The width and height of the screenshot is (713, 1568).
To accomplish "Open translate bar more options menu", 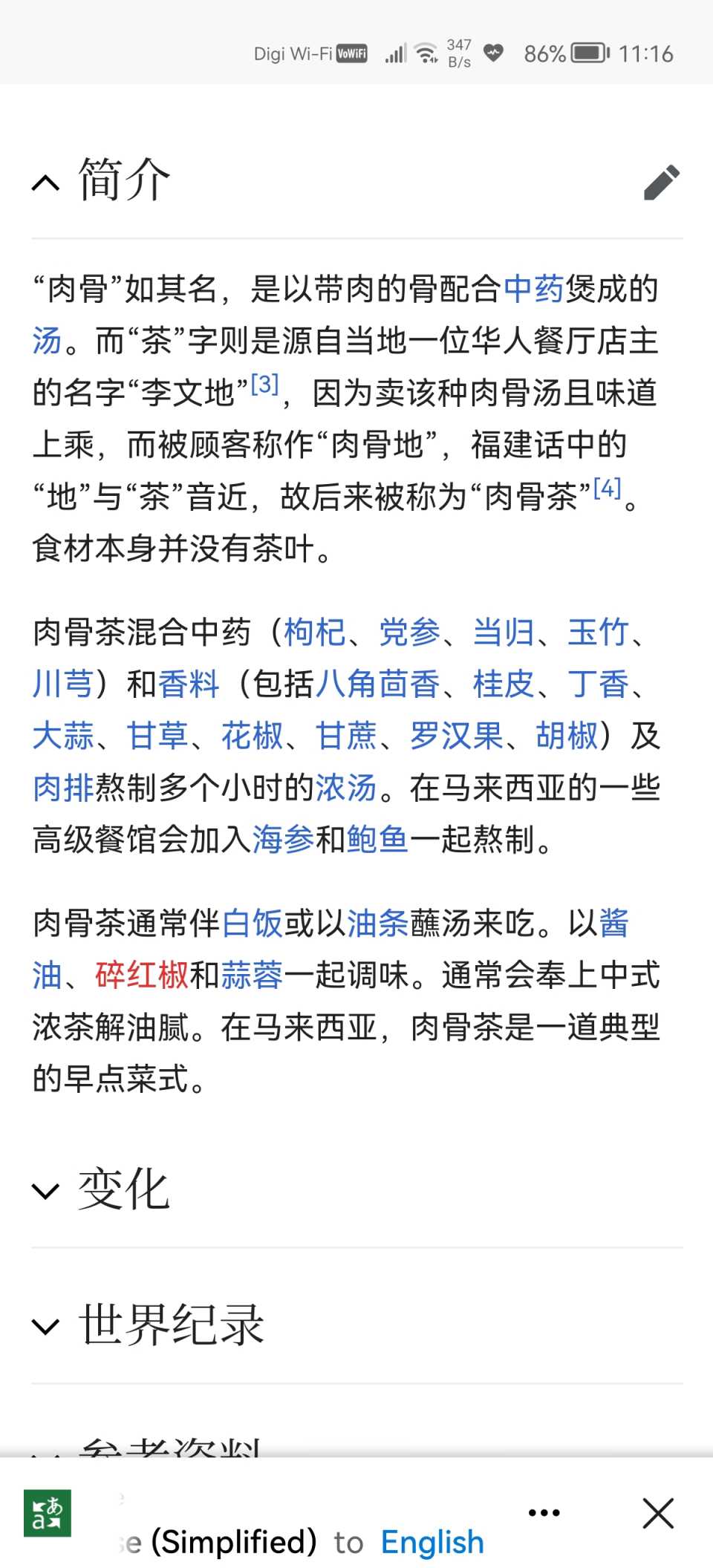I will click(544, 1512).
